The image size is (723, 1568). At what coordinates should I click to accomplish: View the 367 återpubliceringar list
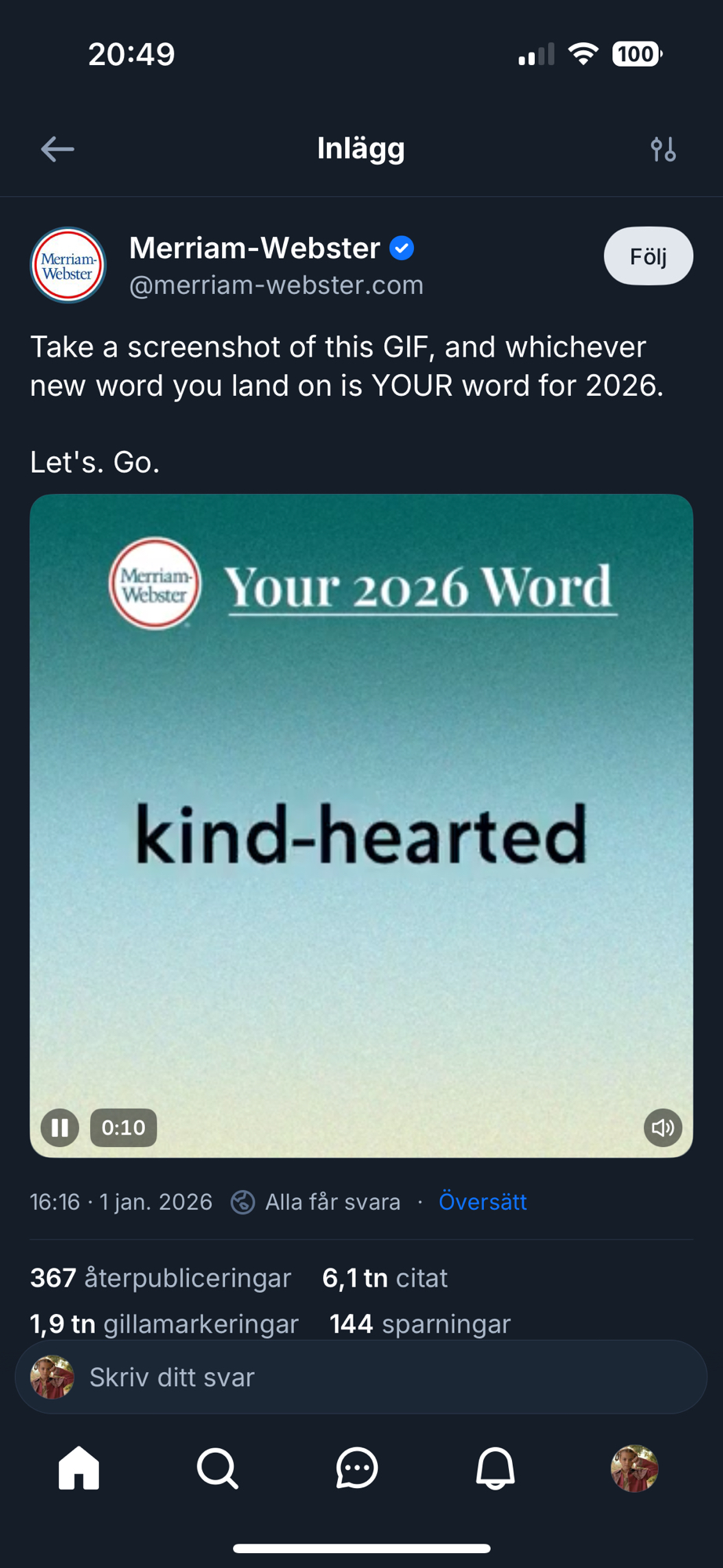click(161, 1278)
